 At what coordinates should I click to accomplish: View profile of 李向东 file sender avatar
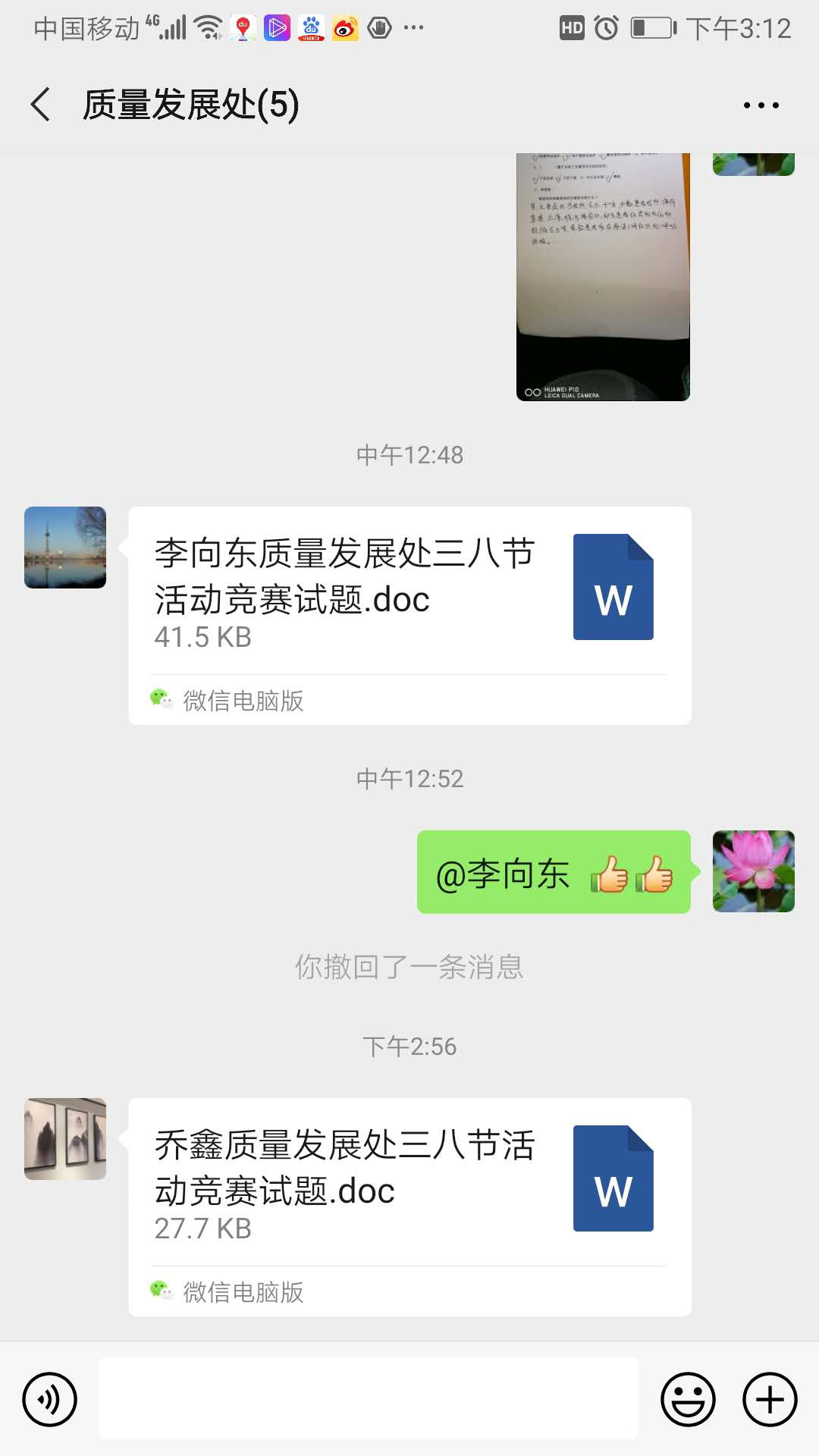(x=65, y=548)
